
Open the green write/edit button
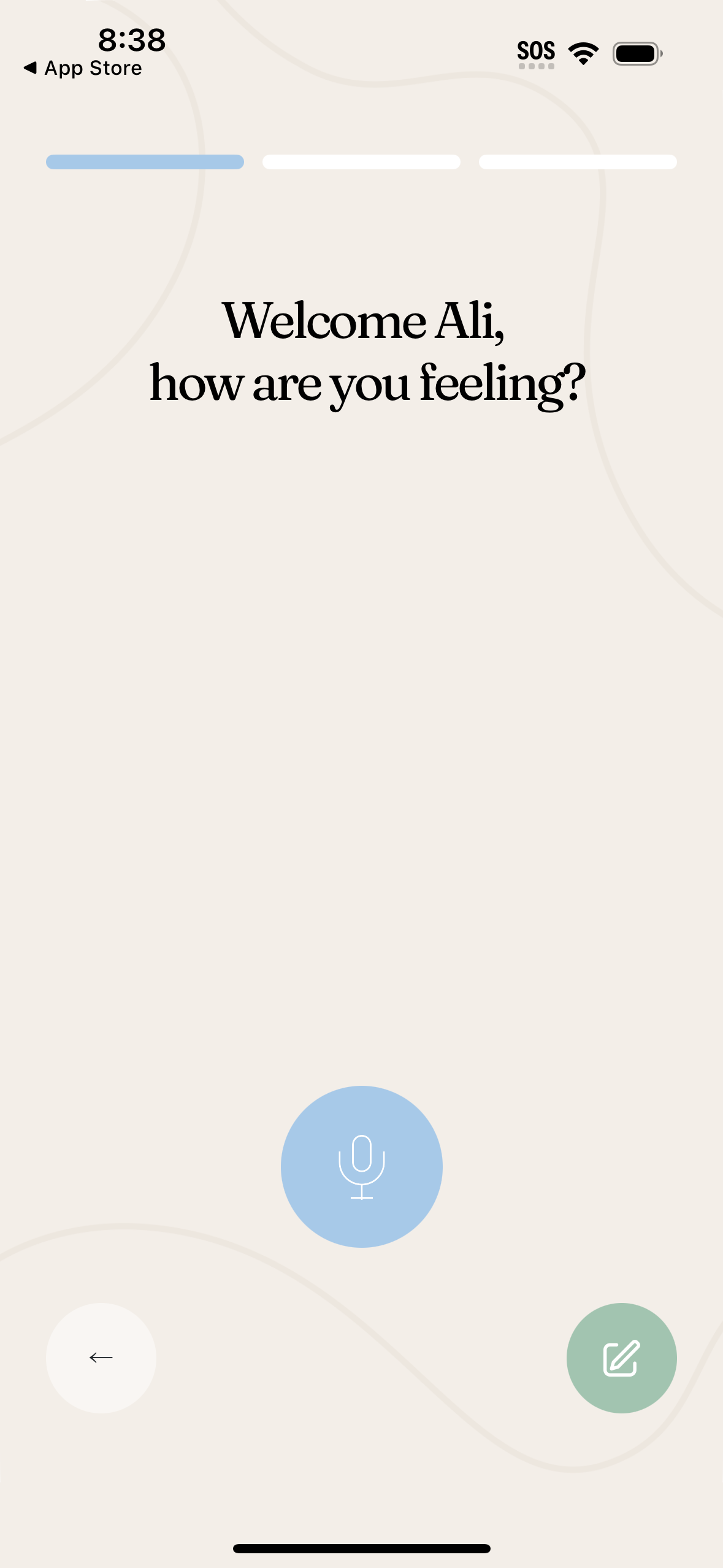[x=621, y=1358]
